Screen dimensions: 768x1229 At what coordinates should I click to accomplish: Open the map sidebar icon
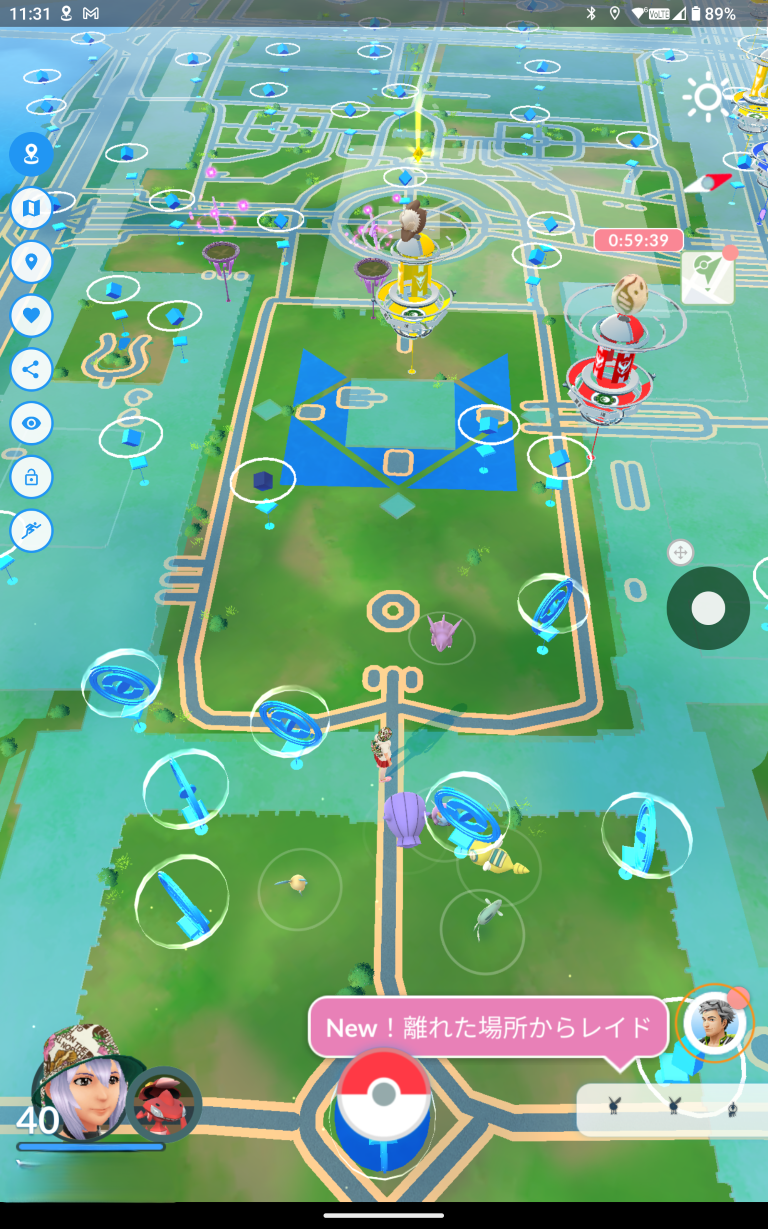coord(31,208)
